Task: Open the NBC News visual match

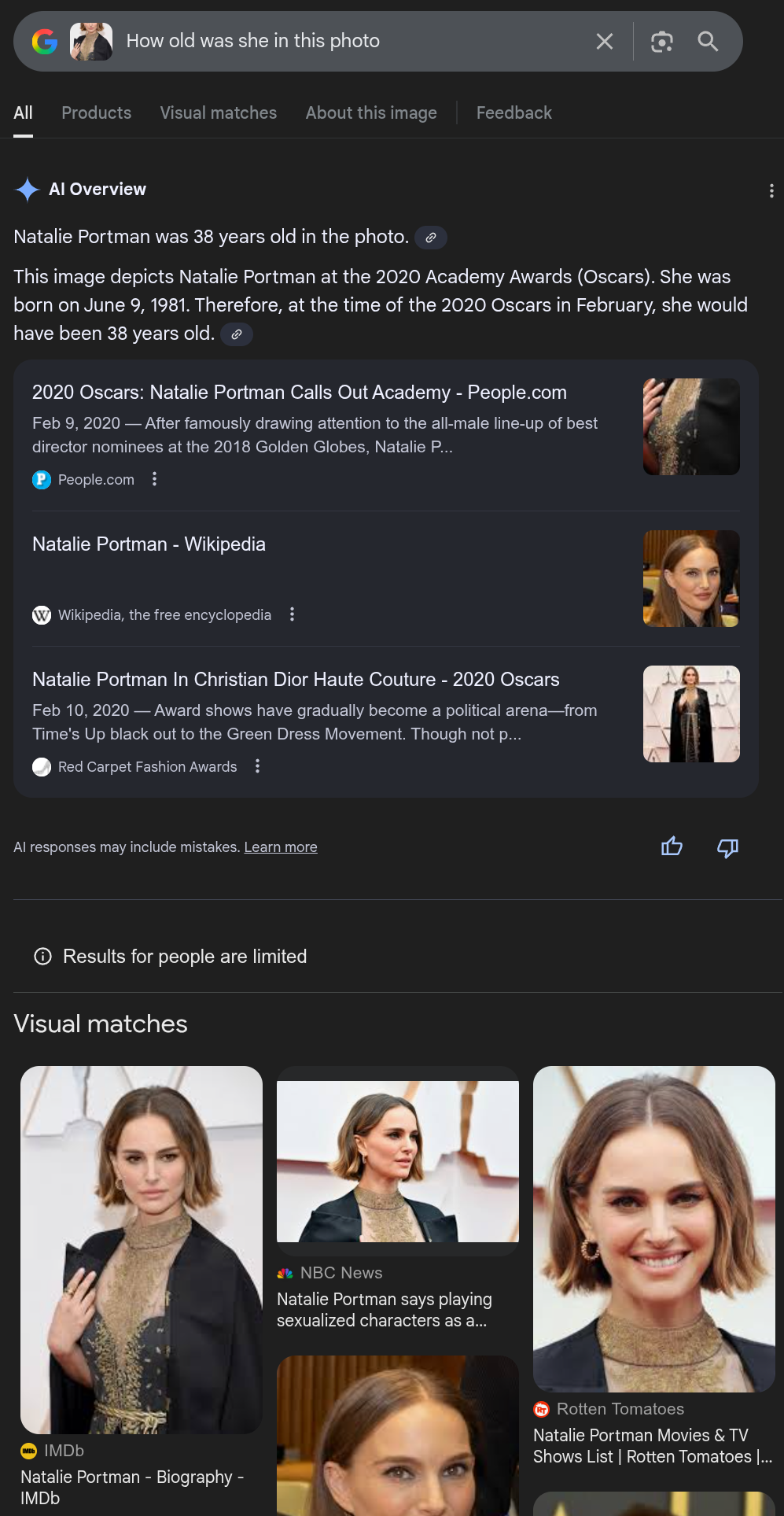Action: click(397, 1161)
